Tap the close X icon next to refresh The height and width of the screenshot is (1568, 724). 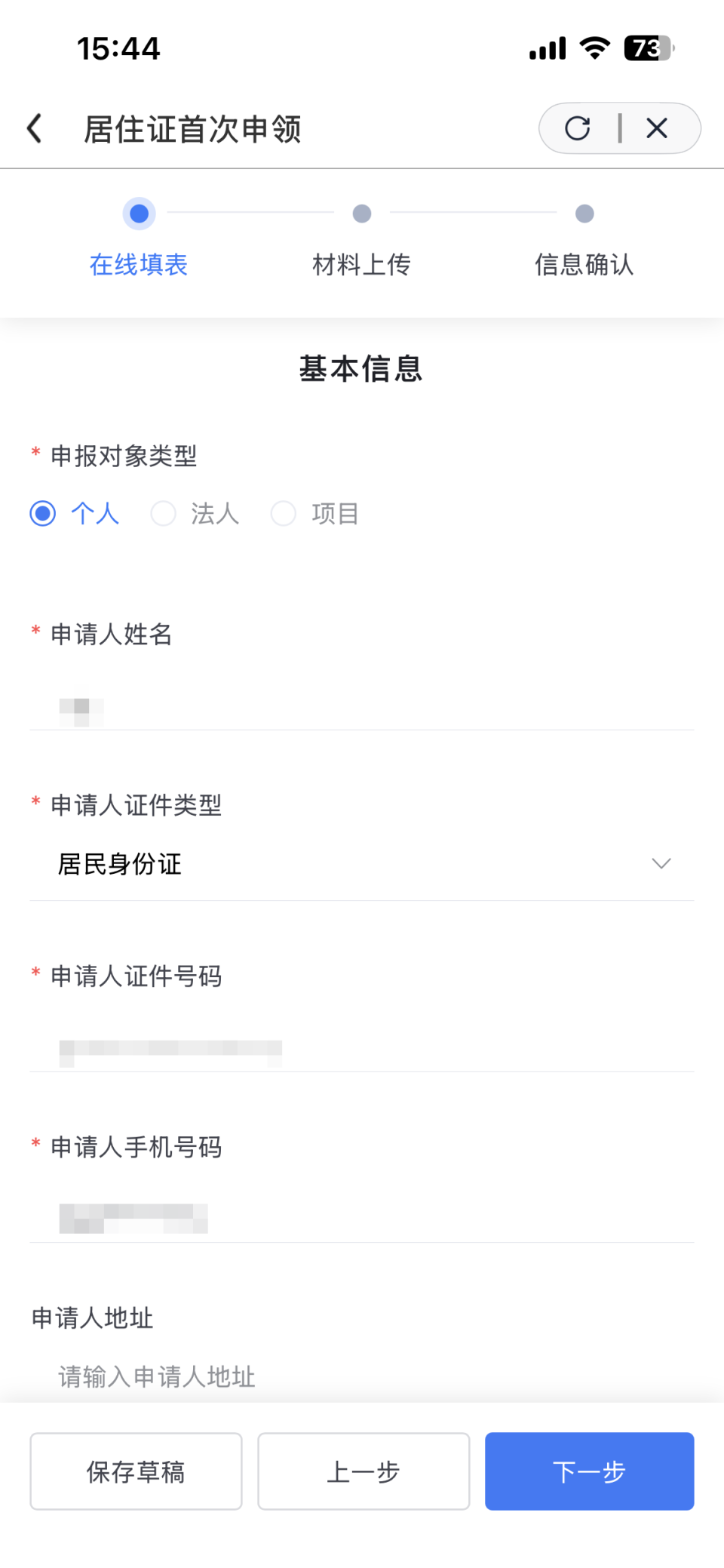[x=656, y=128]
